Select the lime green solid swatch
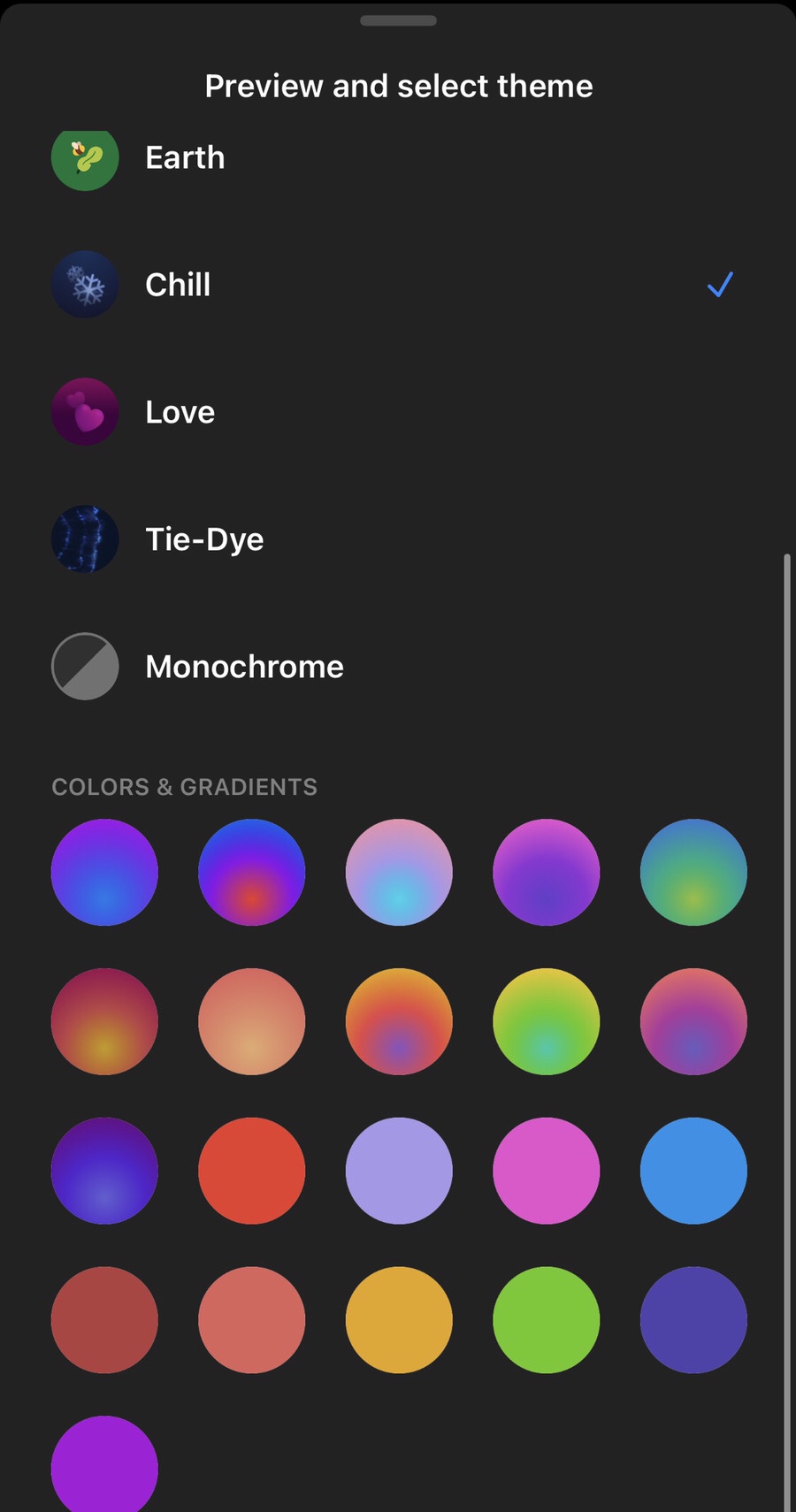Image resolution: width=796 pixels, height=1512 pixels. pos(546,1319)
